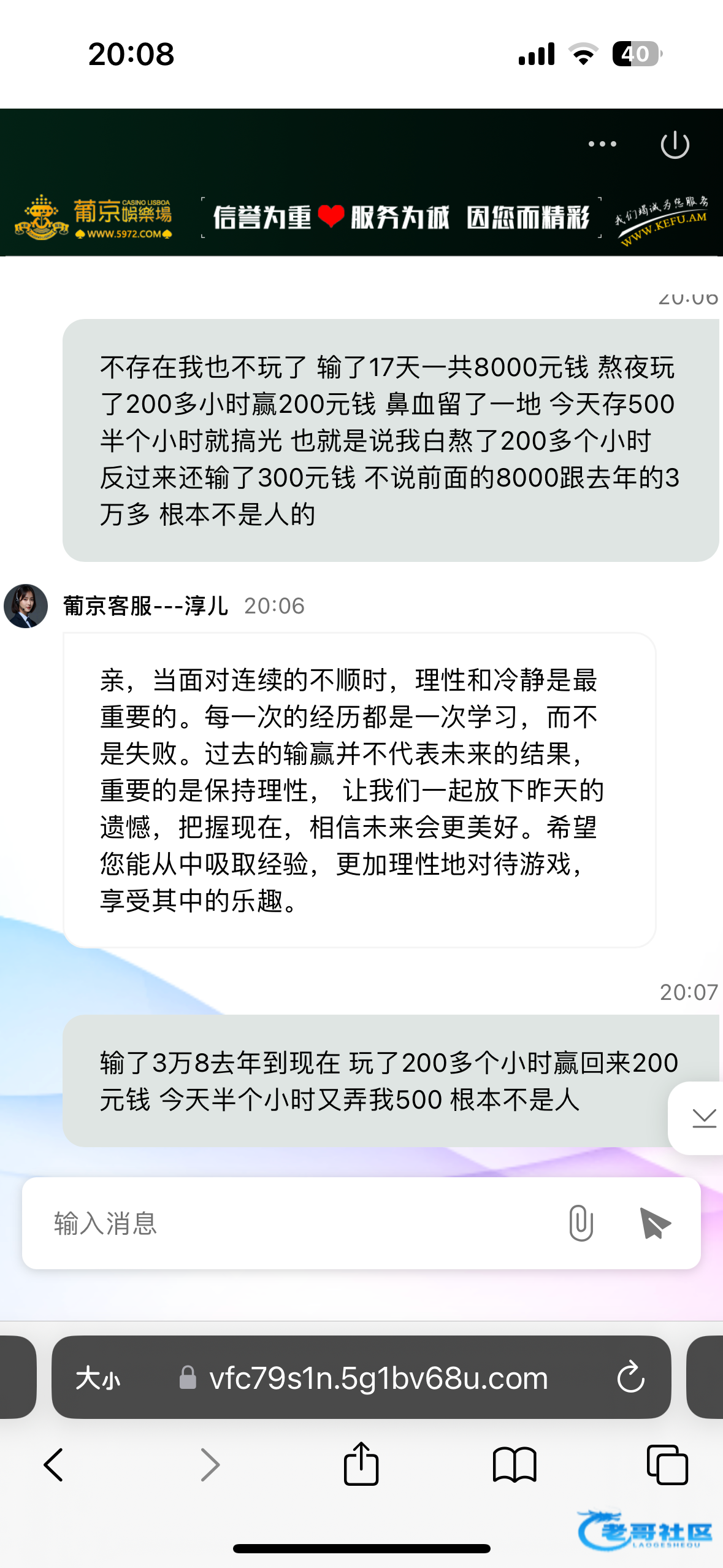Screen dimensions: 723x1568
Task: Show all open tabs
Action: coord(667,1465)
